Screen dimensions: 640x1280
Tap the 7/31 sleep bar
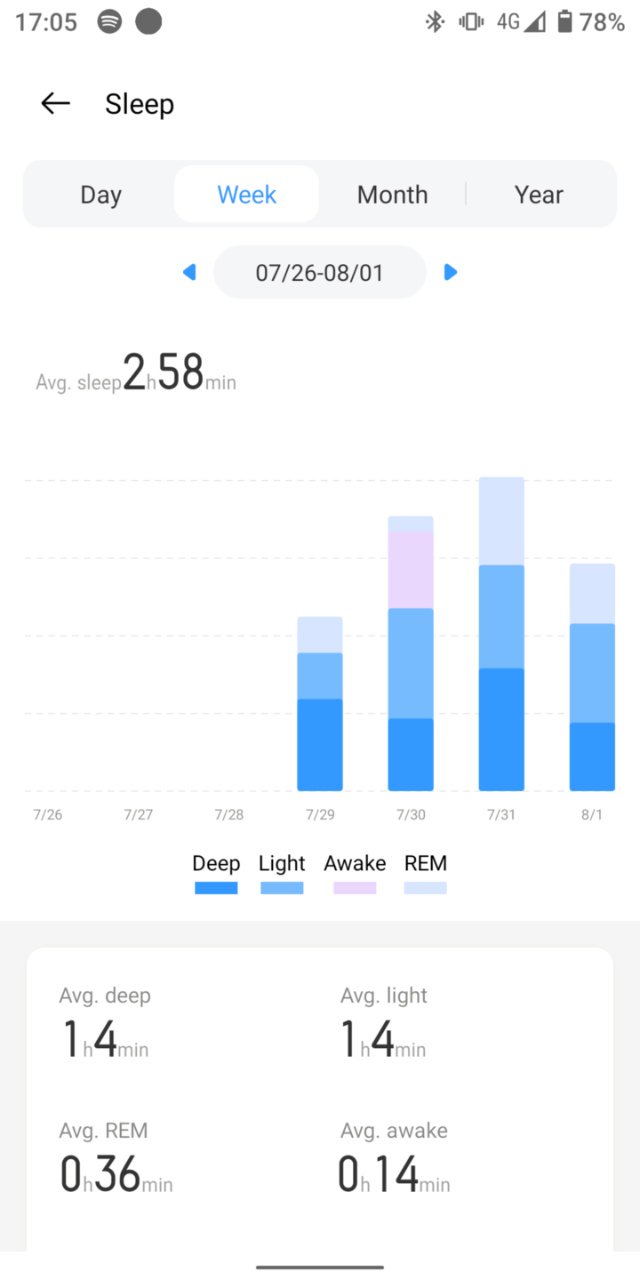pyautogui.click(x=501, y=634)
